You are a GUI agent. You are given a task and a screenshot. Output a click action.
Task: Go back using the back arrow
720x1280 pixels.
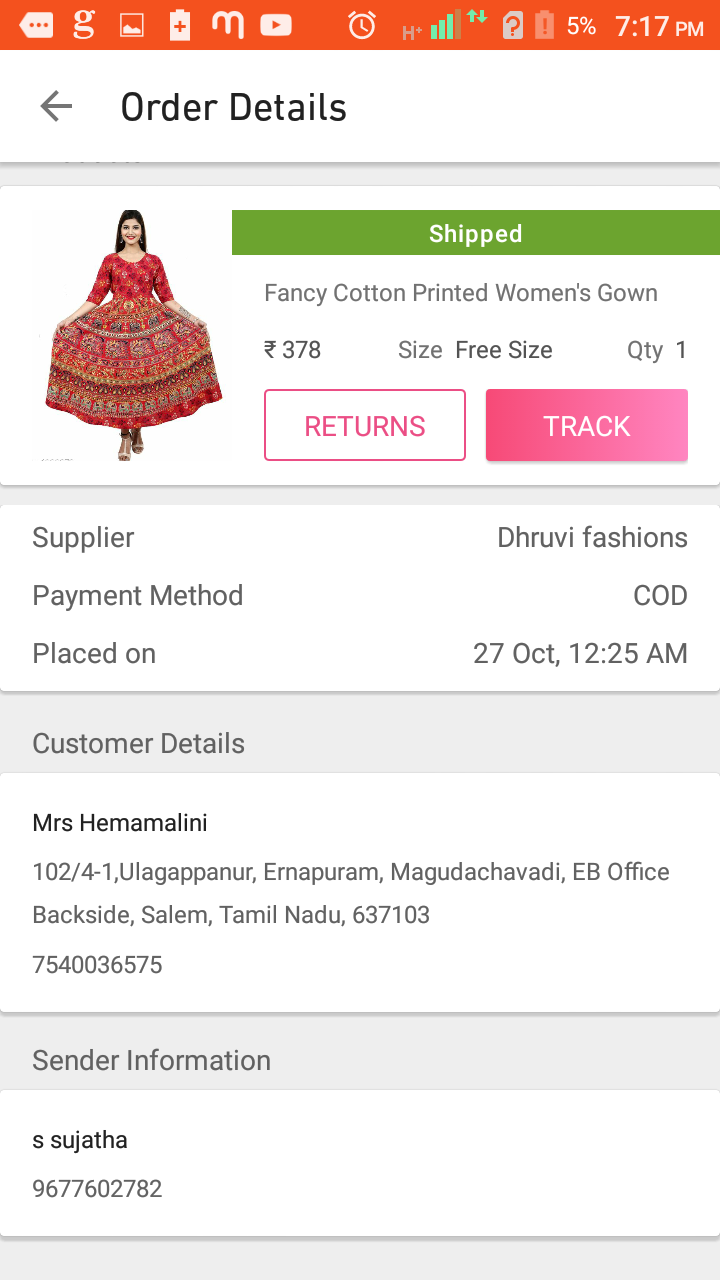point(55,106)
